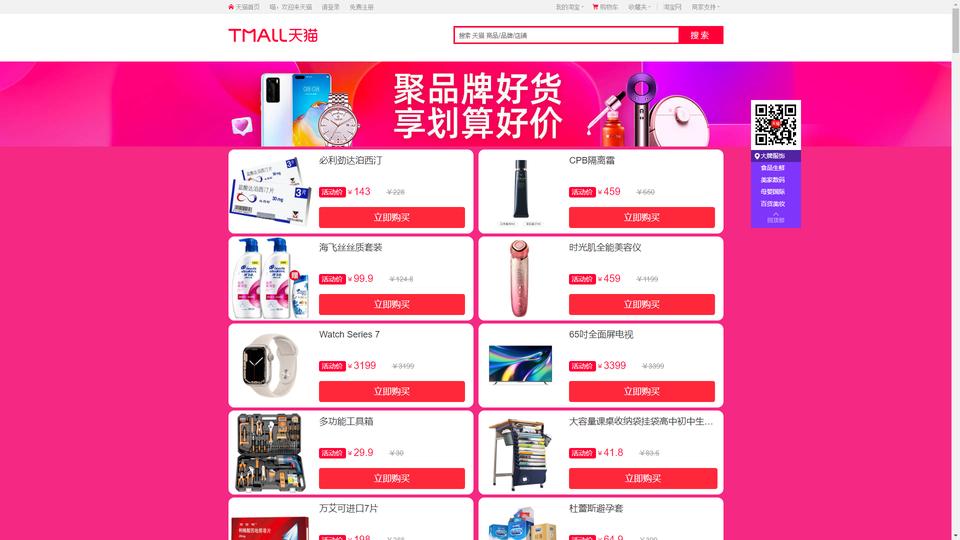Return to top via 回顶部 arrow
960x540 pixels.
click(775, 217)
